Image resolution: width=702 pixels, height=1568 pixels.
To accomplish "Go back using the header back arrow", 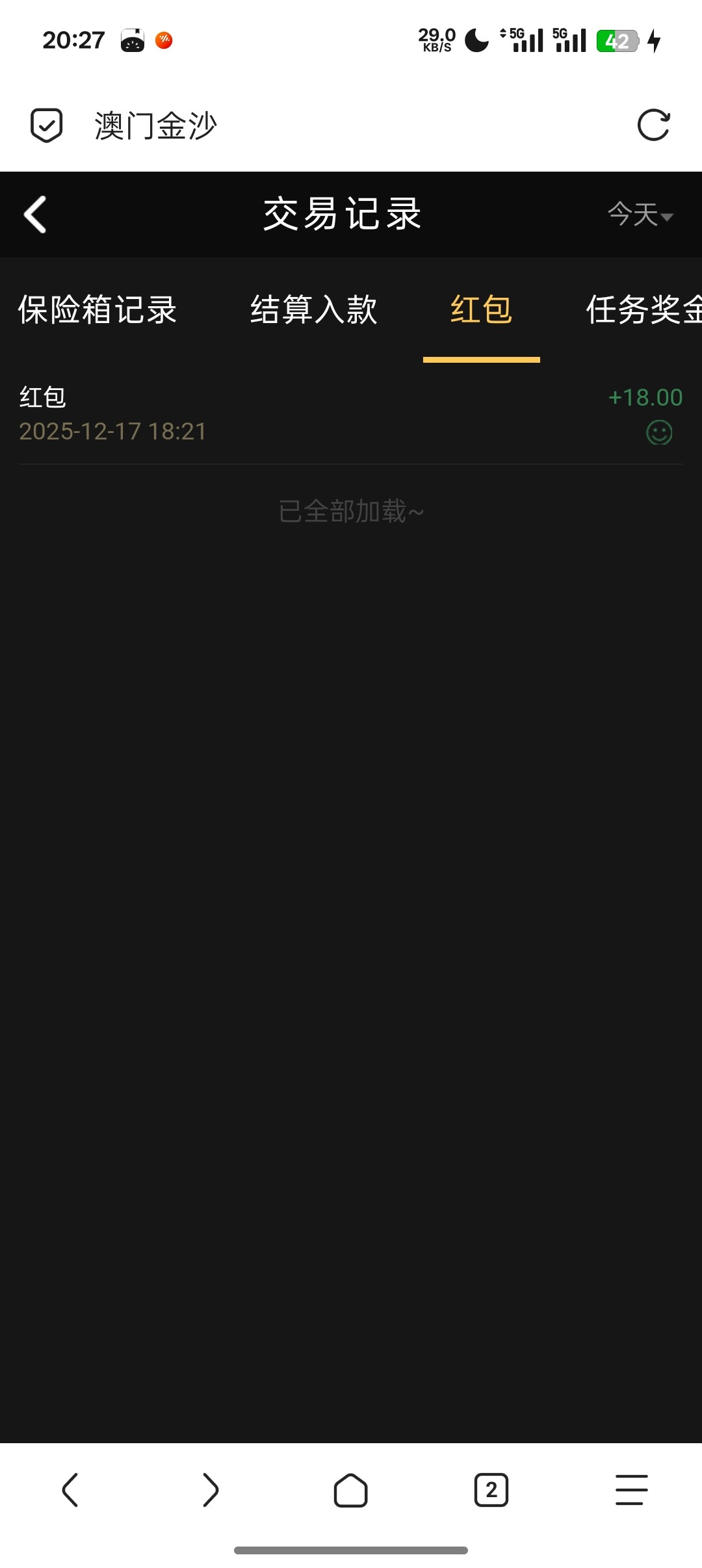I will [36, 215].
